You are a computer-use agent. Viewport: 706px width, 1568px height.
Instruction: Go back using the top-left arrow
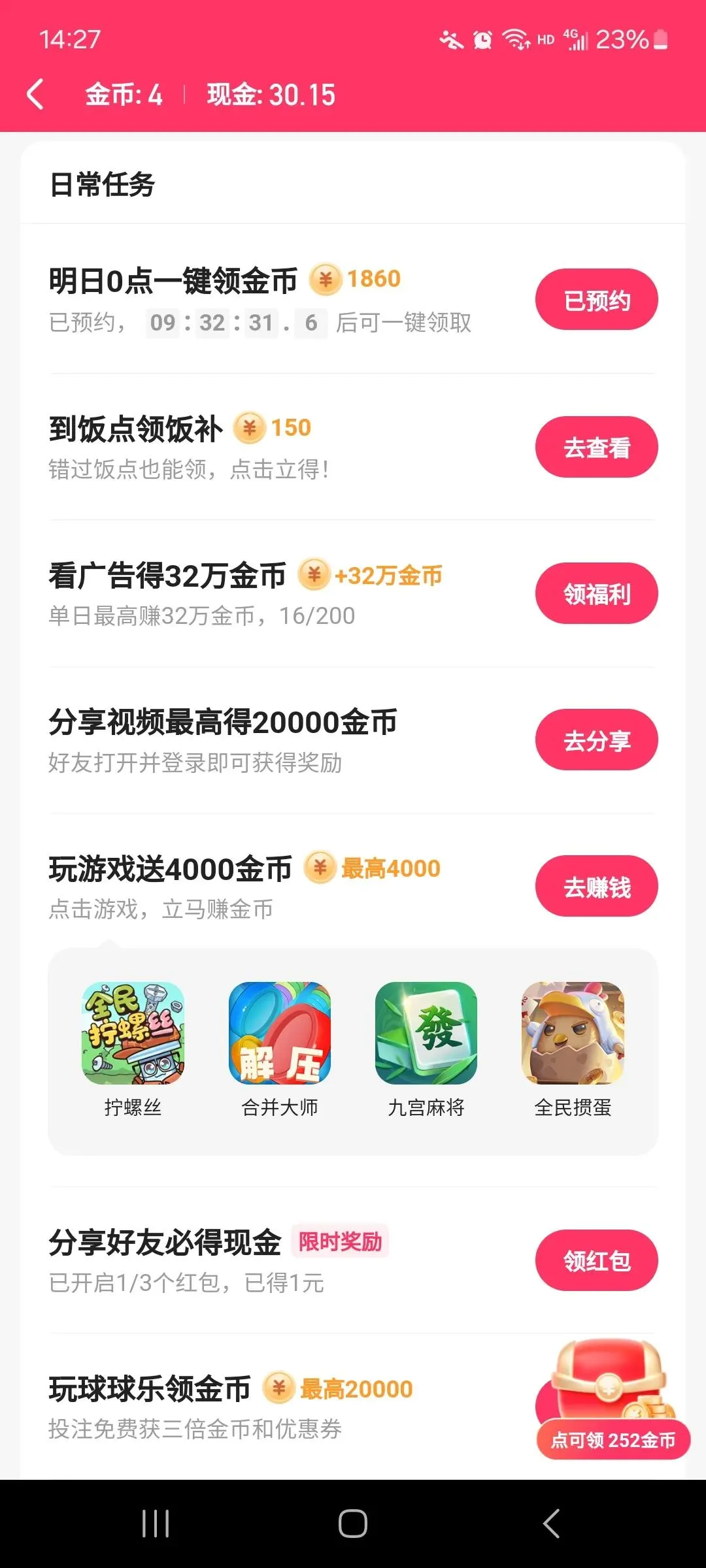point(36,95)
